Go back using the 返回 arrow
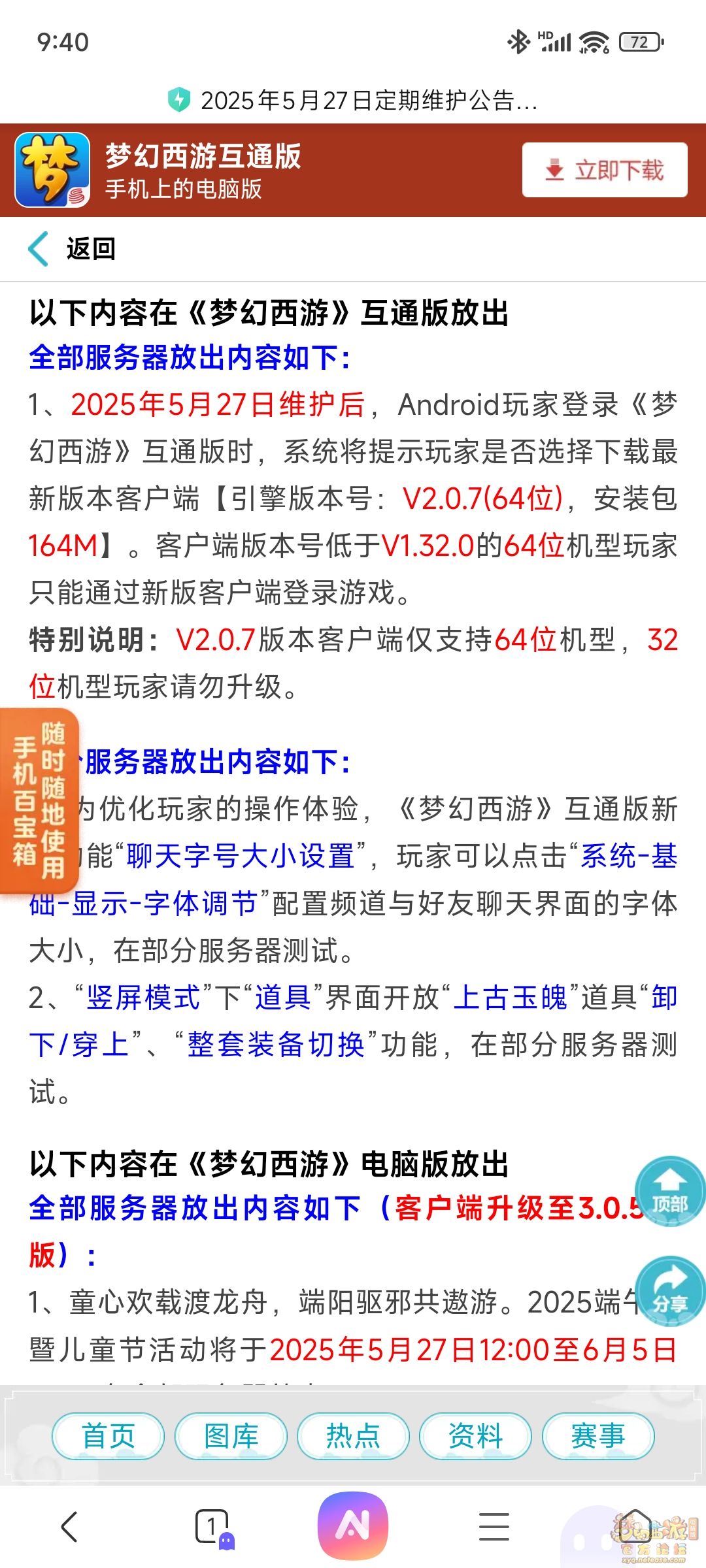Image resolution: width=706 pixels, height=1568 pixels. [72, 249]
